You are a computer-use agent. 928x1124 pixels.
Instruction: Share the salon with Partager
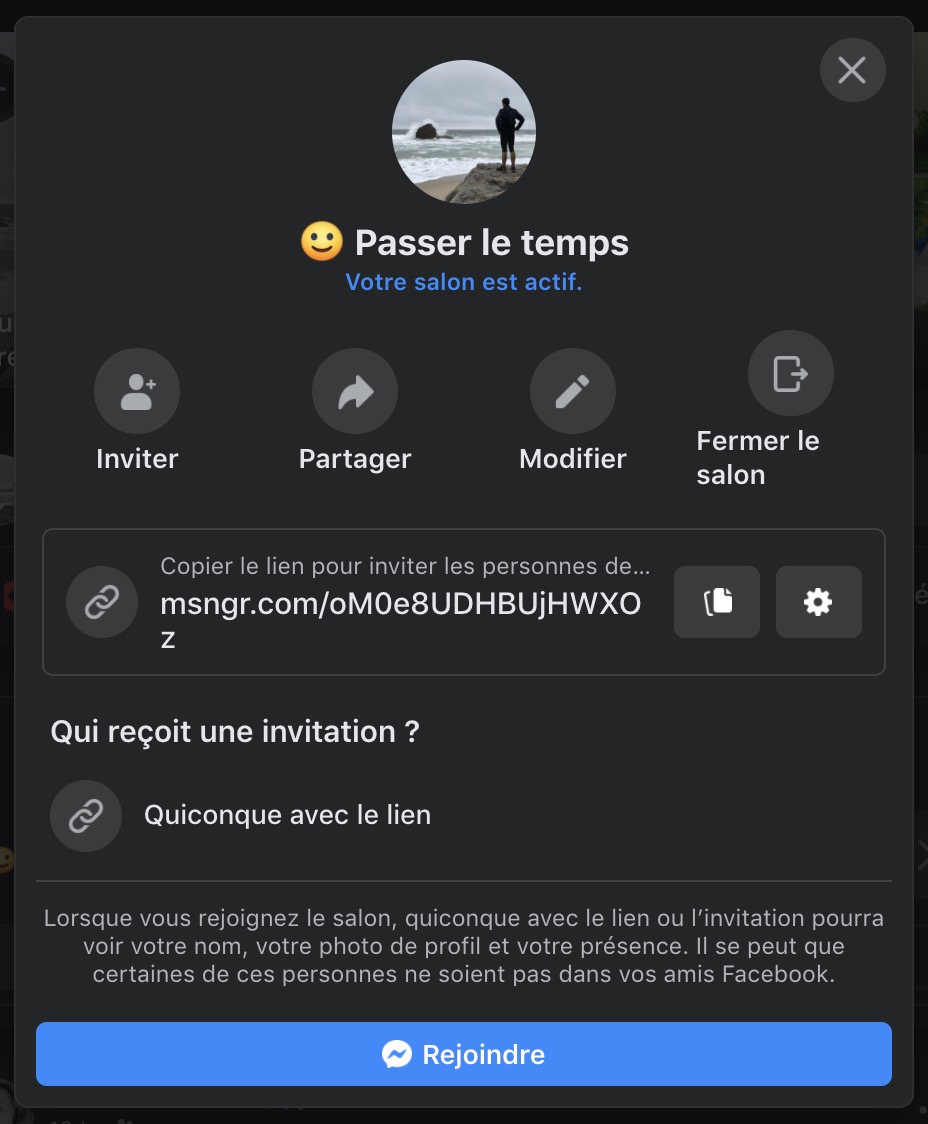[355, 391]
